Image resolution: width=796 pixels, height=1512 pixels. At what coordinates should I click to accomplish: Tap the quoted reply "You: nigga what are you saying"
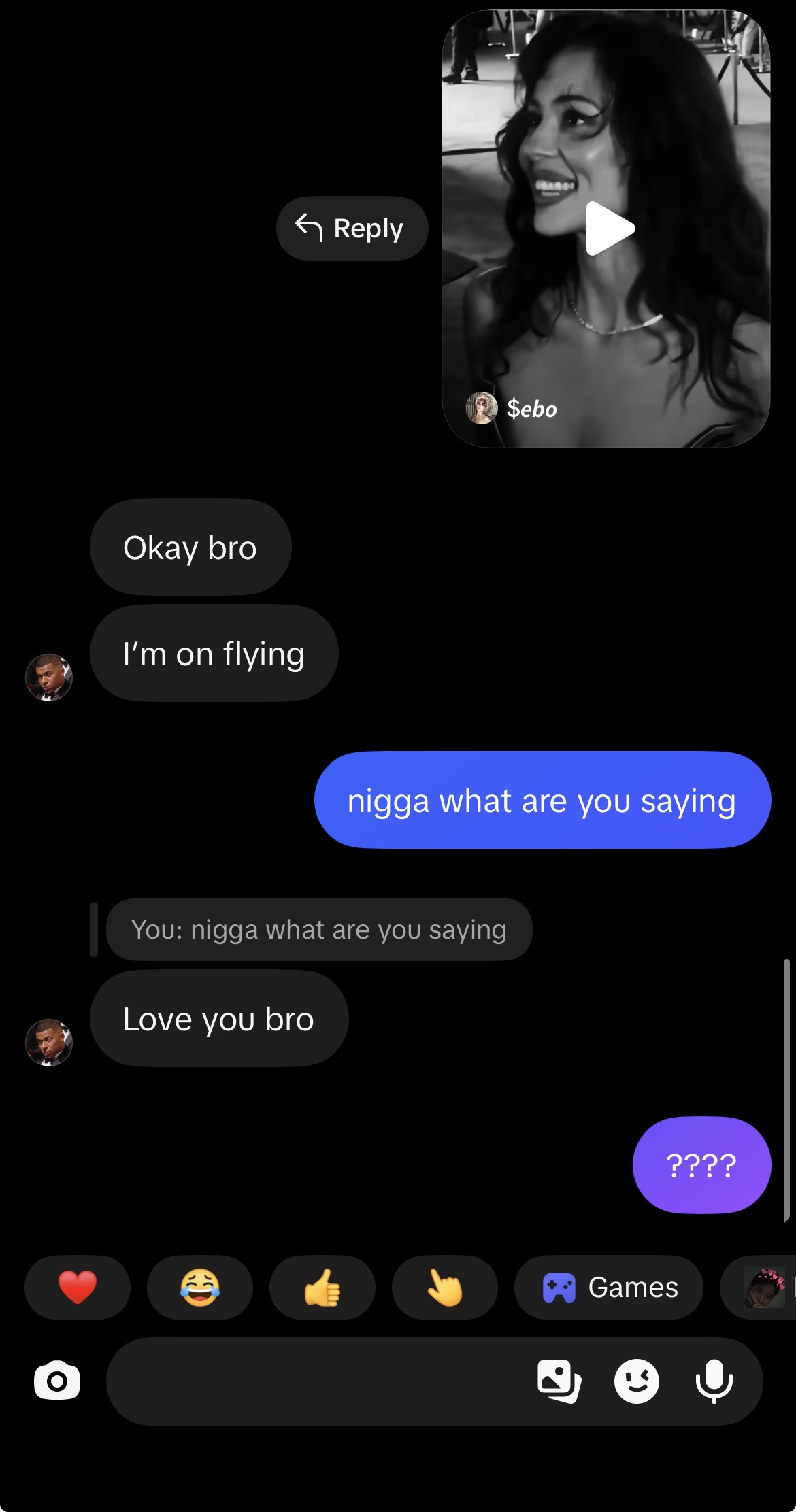[319, 929]
